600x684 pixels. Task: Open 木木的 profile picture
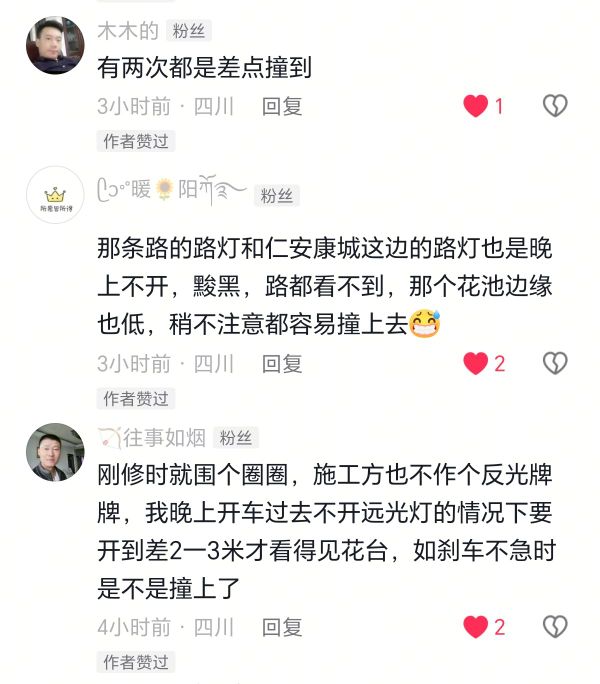tap(54, 45)
